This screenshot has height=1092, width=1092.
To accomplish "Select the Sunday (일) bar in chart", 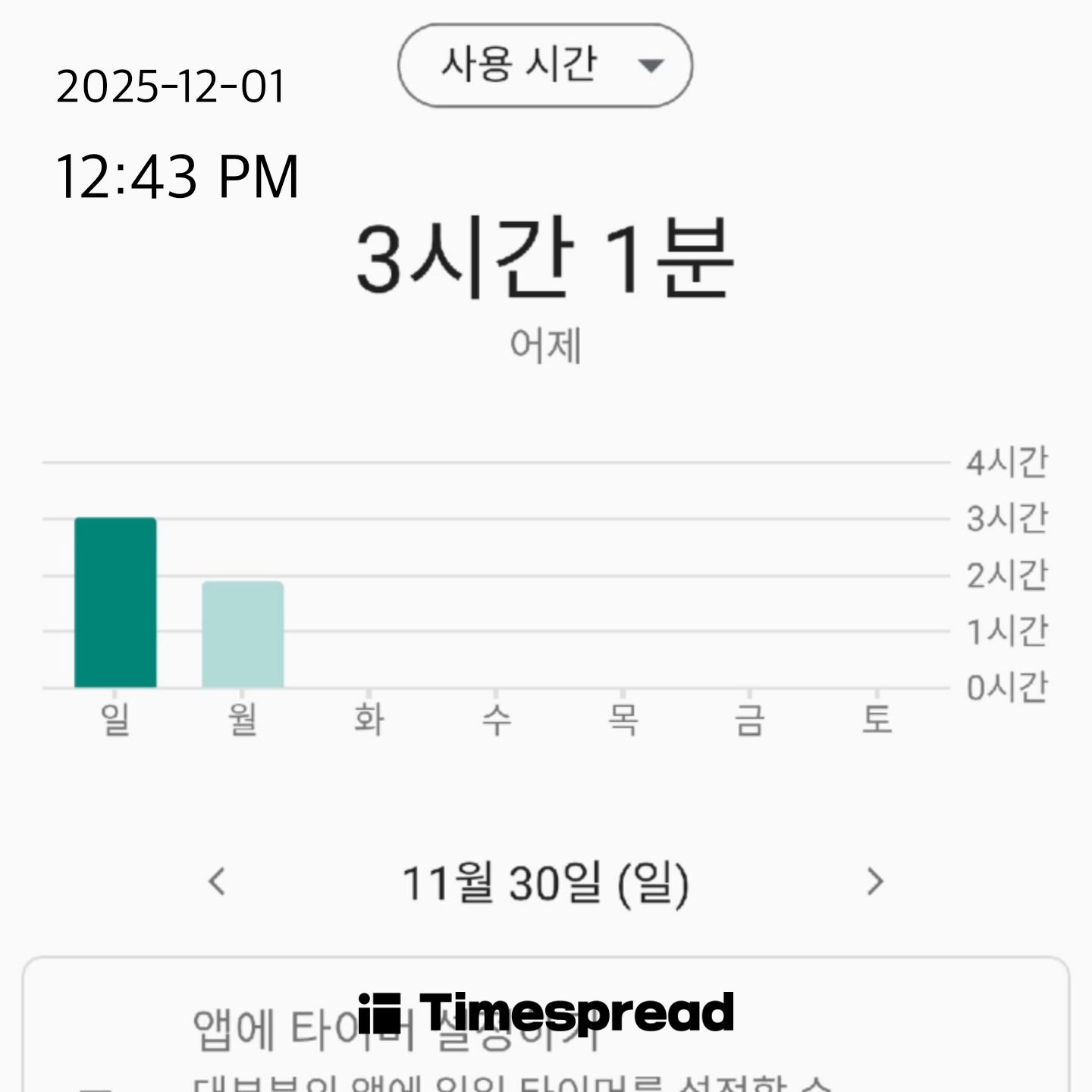I will tap(115, 603).
